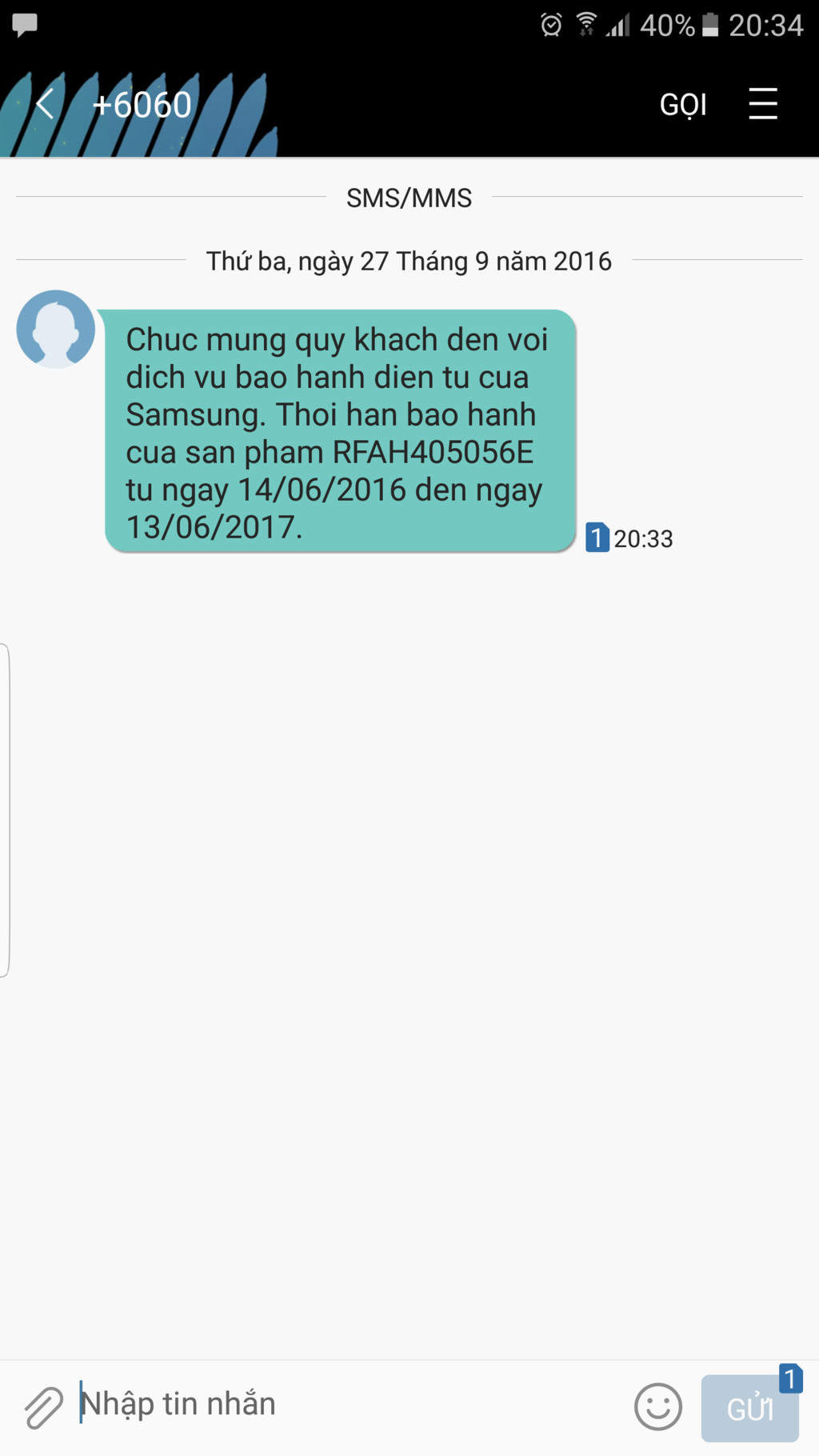Call the sender with the GỌI button

click(683, 105)
